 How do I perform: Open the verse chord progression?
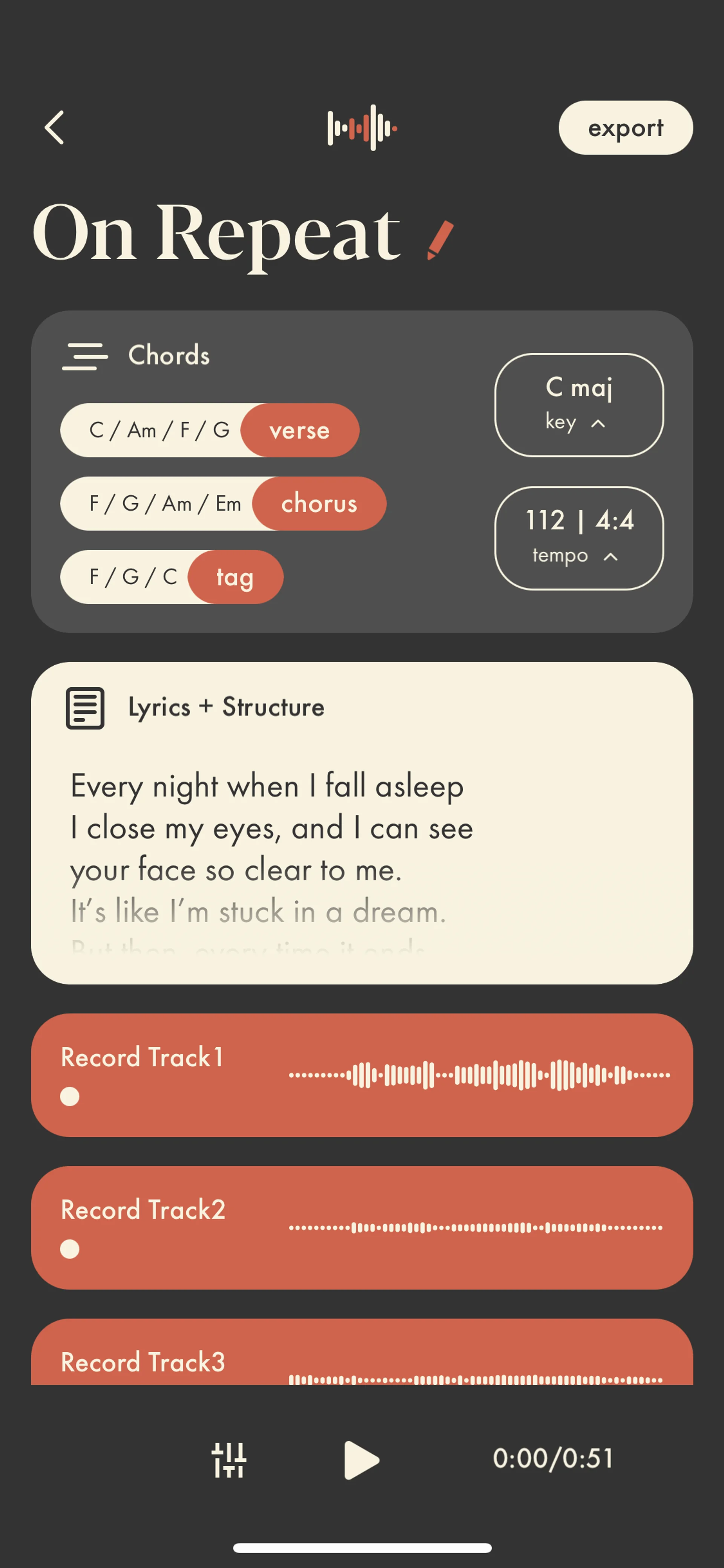209,430
